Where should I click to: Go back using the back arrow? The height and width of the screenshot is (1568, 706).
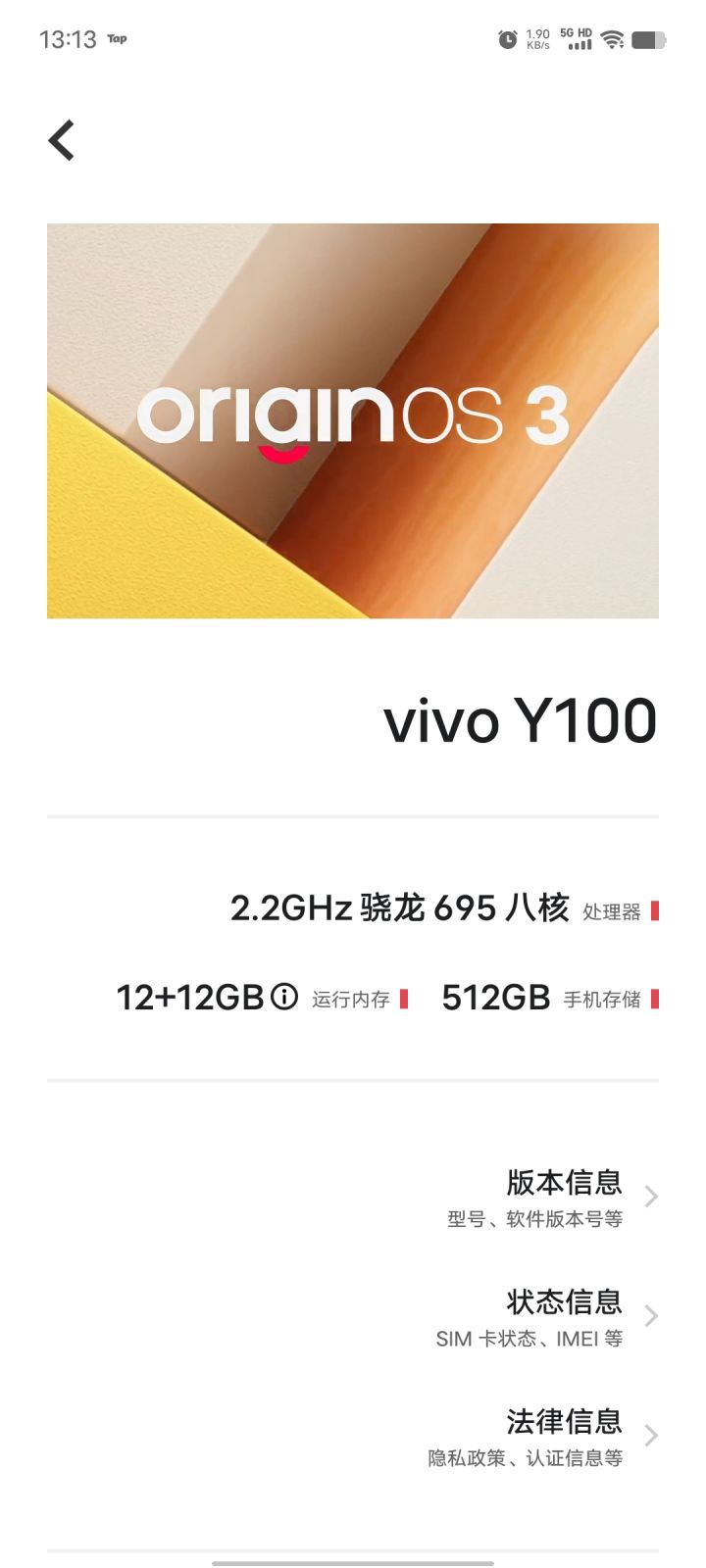(x=62, y=140)
